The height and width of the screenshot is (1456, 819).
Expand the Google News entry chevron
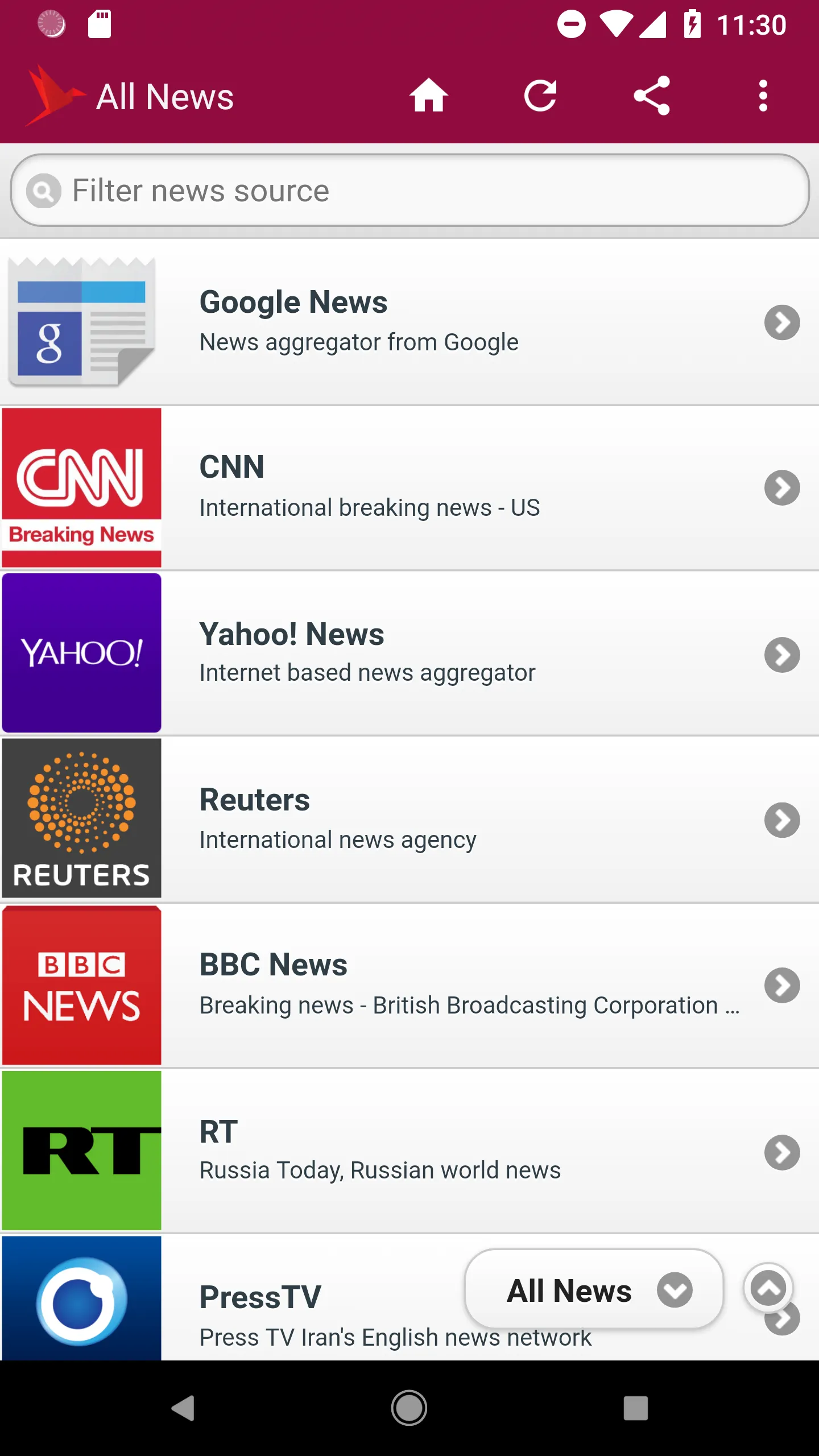coord(782,322)
